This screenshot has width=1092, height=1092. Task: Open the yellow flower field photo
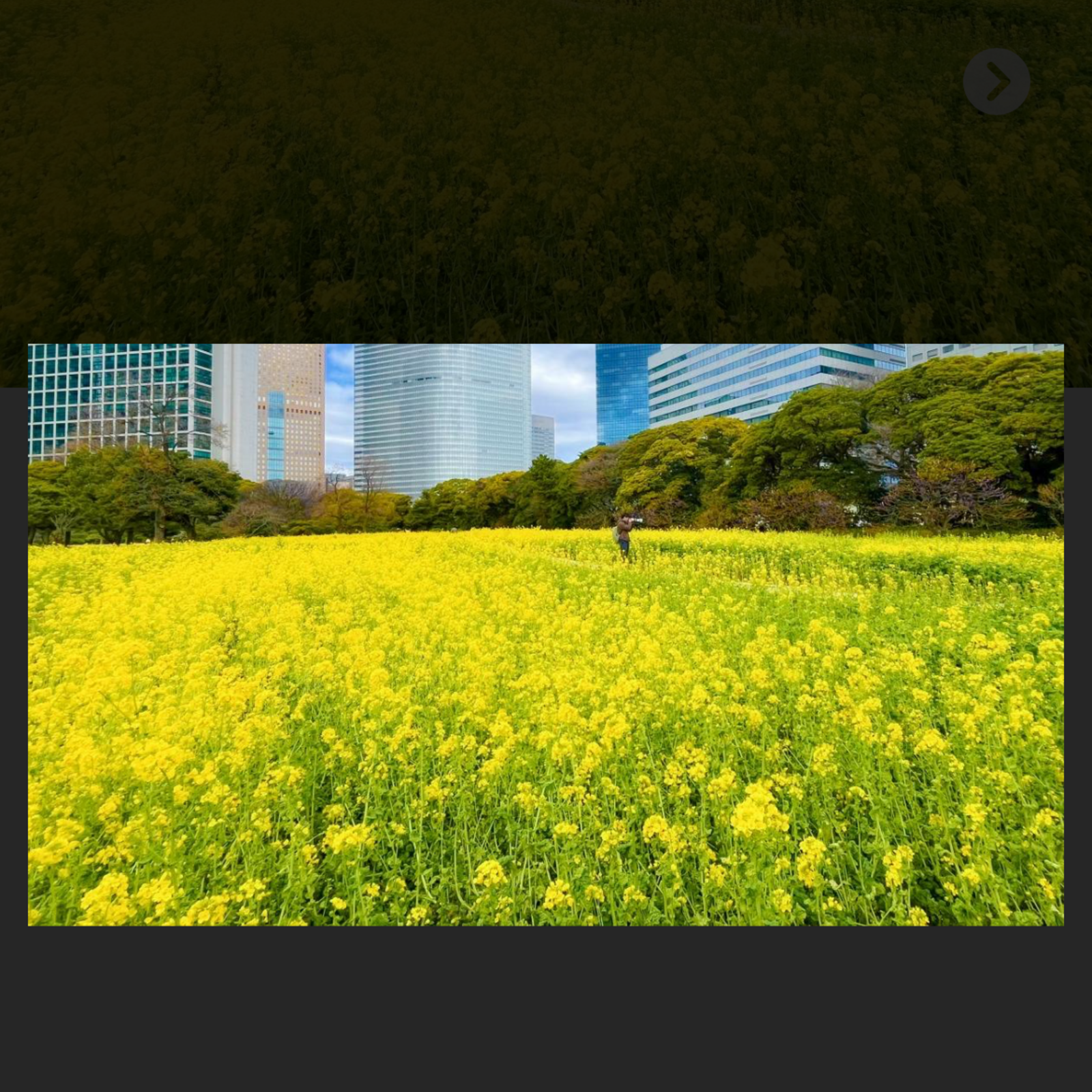(545, 635)
